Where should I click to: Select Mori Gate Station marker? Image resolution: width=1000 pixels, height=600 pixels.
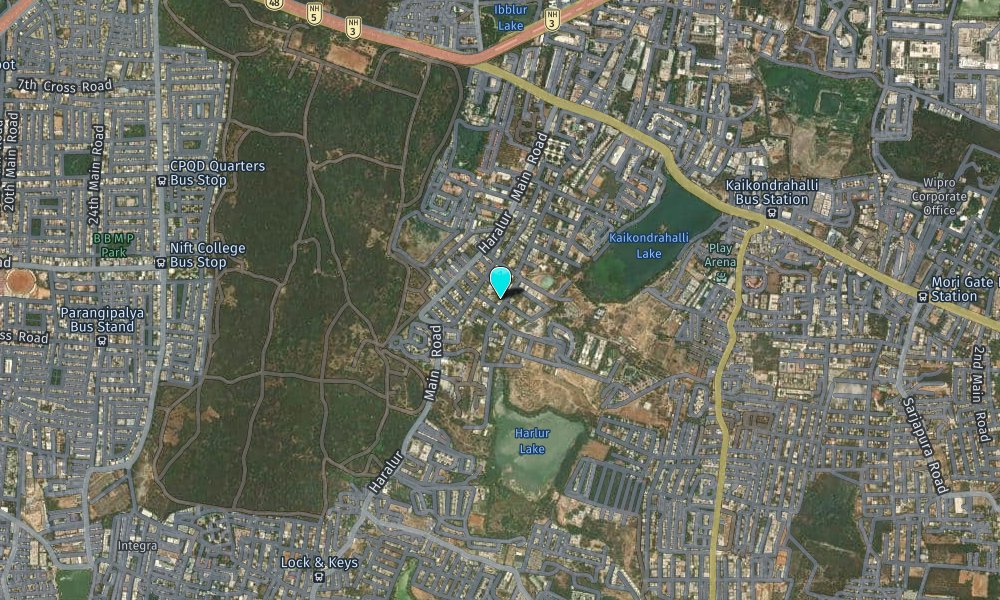[923, 296]
